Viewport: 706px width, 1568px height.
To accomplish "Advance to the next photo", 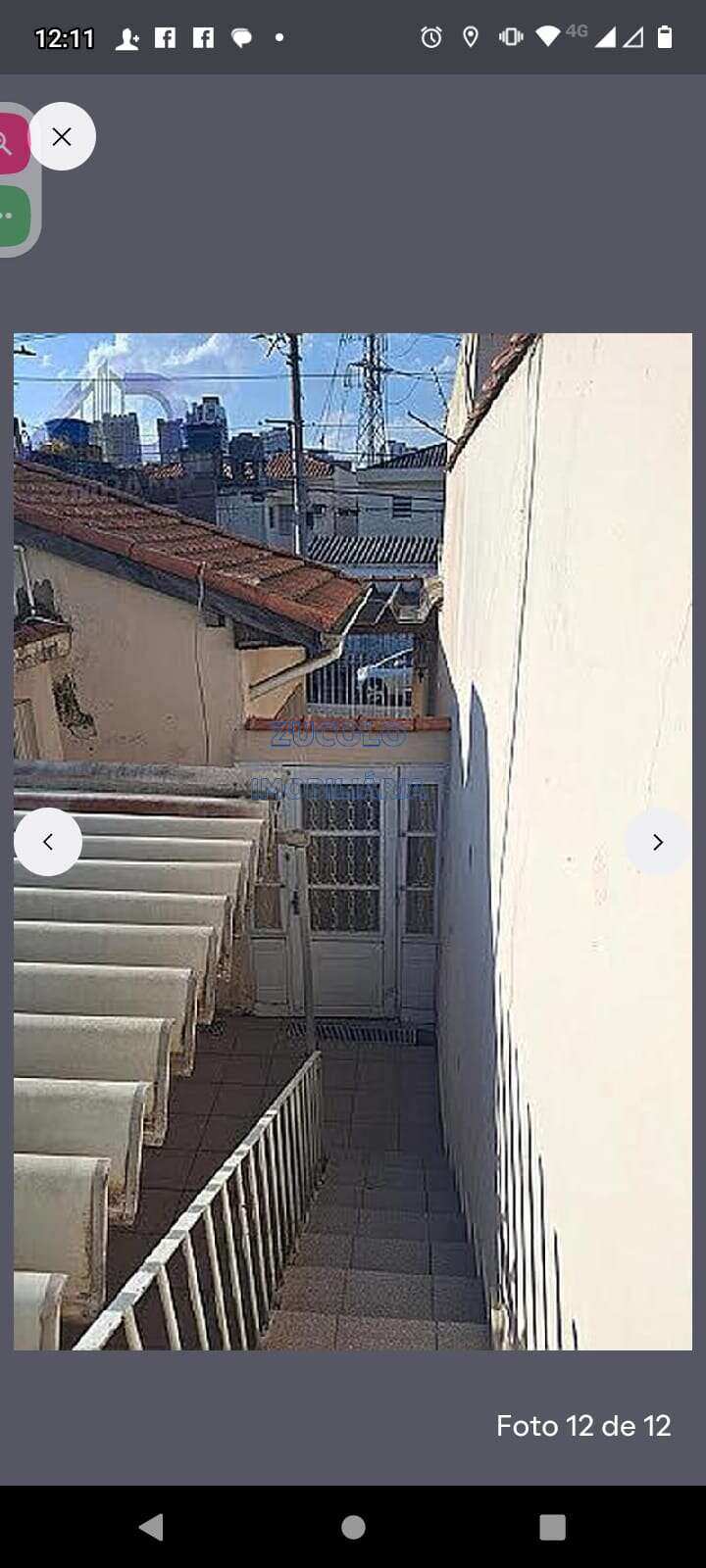I will coord(657,842).
